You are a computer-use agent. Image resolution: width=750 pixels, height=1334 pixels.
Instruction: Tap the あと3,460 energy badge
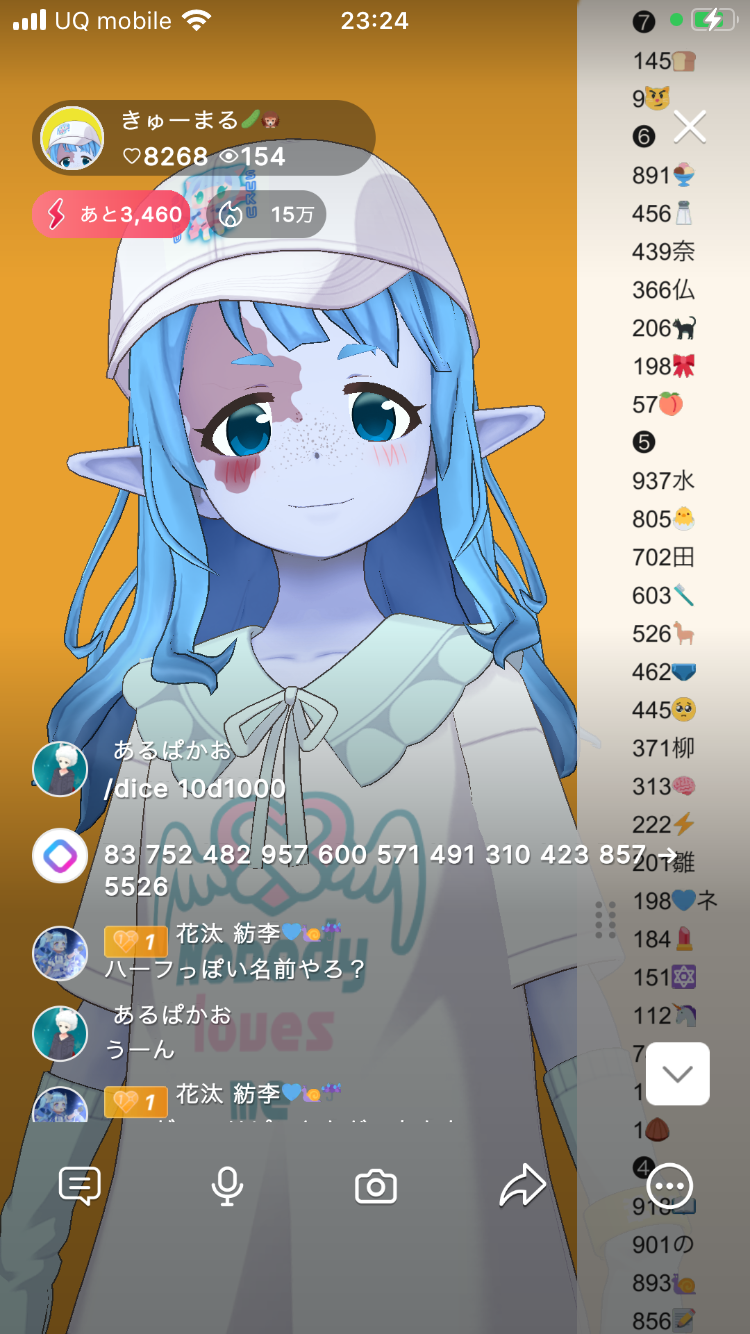pyautogui.click(x=110, y=214)
